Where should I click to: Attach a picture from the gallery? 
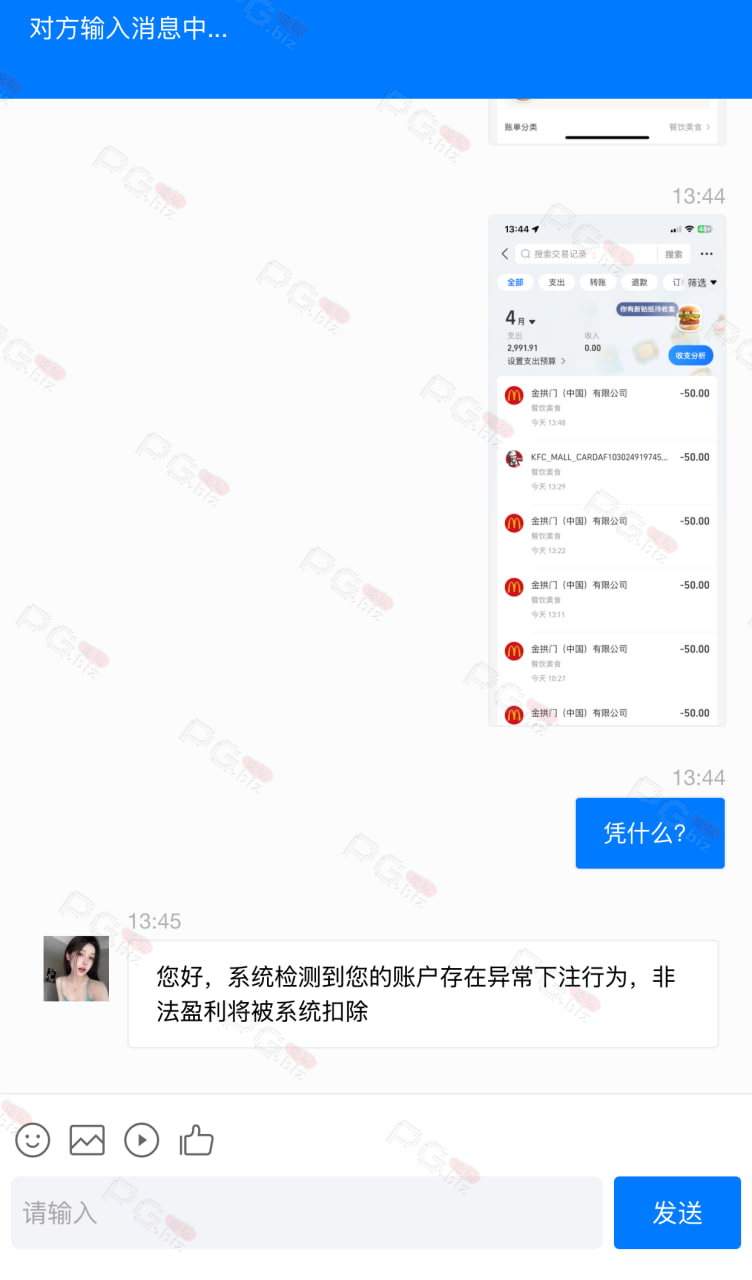click(x=87, y=1140)
